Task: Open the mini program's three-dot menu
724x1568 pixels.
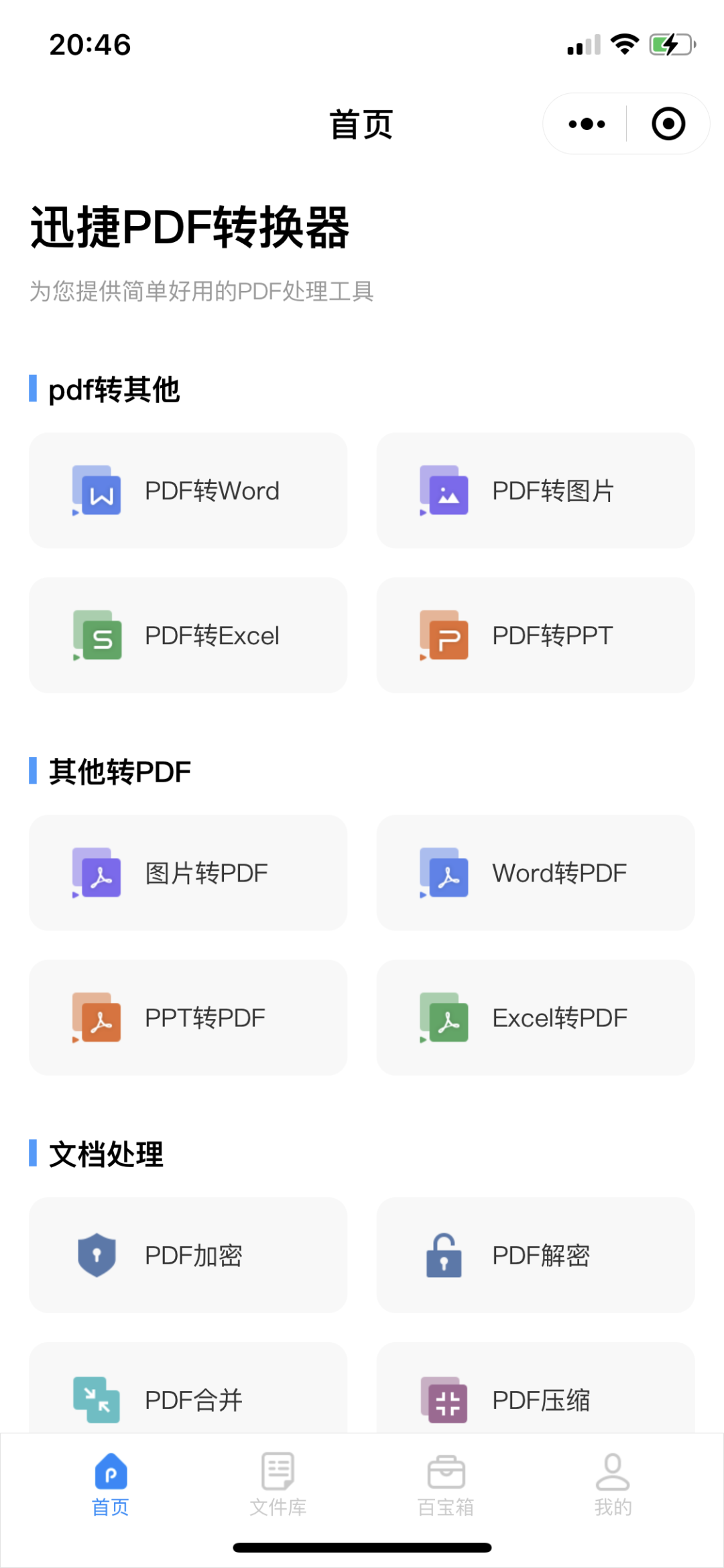Action: coord(587,124)
